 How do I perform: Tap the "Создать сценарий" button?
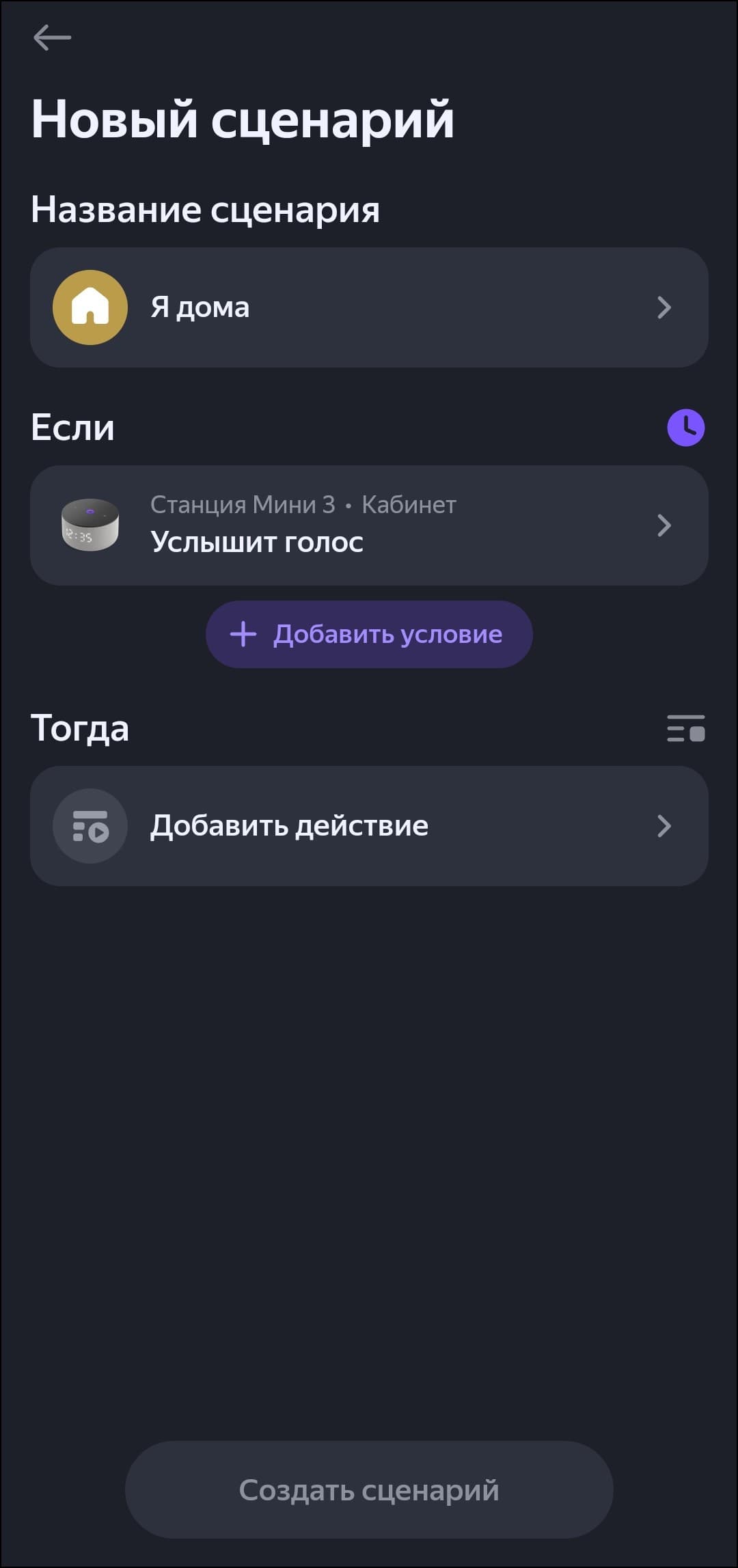click(x=369, y=1490)
